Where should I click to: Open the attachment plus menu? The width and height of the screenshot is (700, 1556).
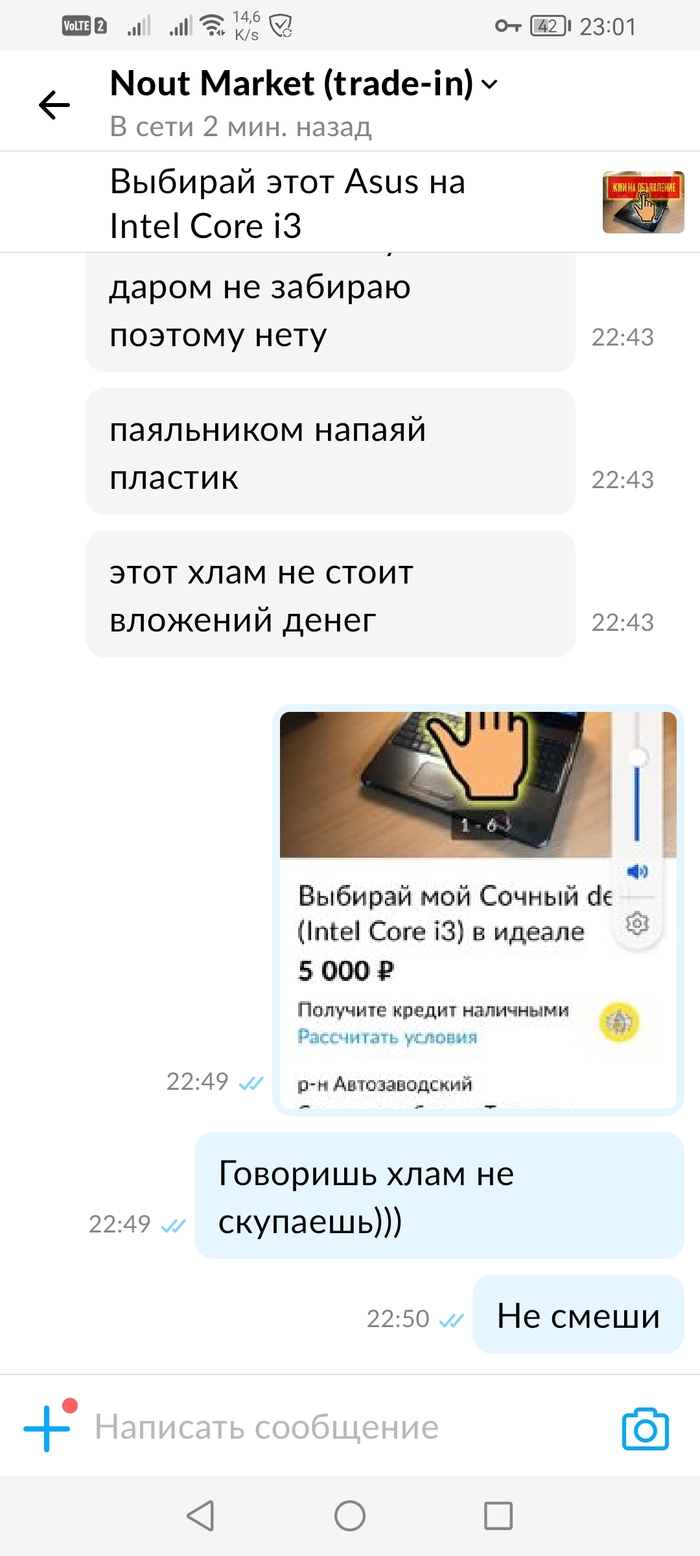47,1427
